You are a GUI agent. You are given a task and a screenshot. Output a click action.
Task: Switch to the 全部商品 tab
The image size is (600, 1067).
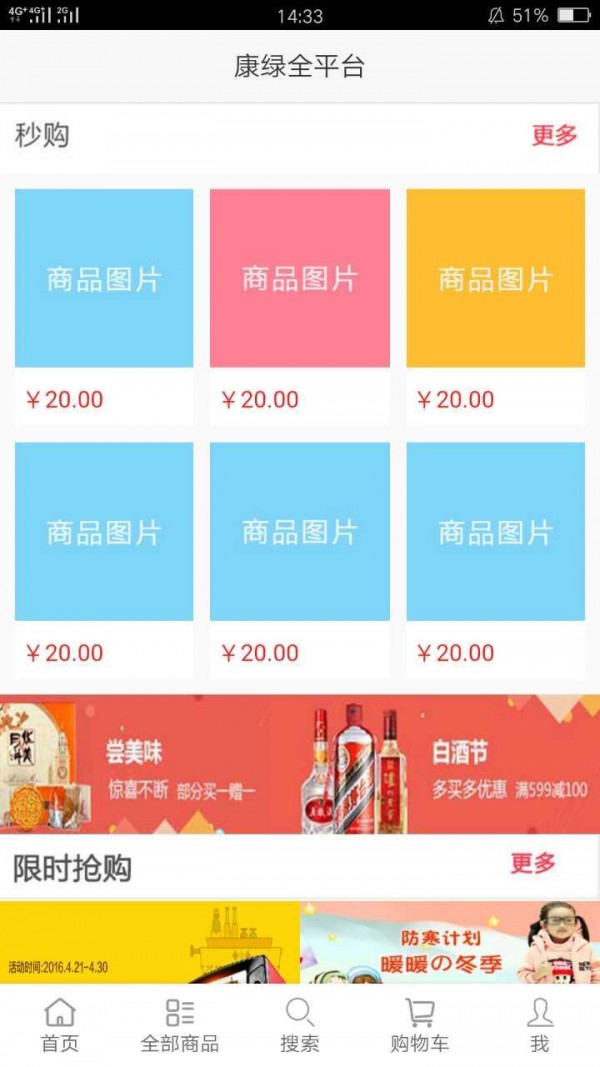[180, 1025]
